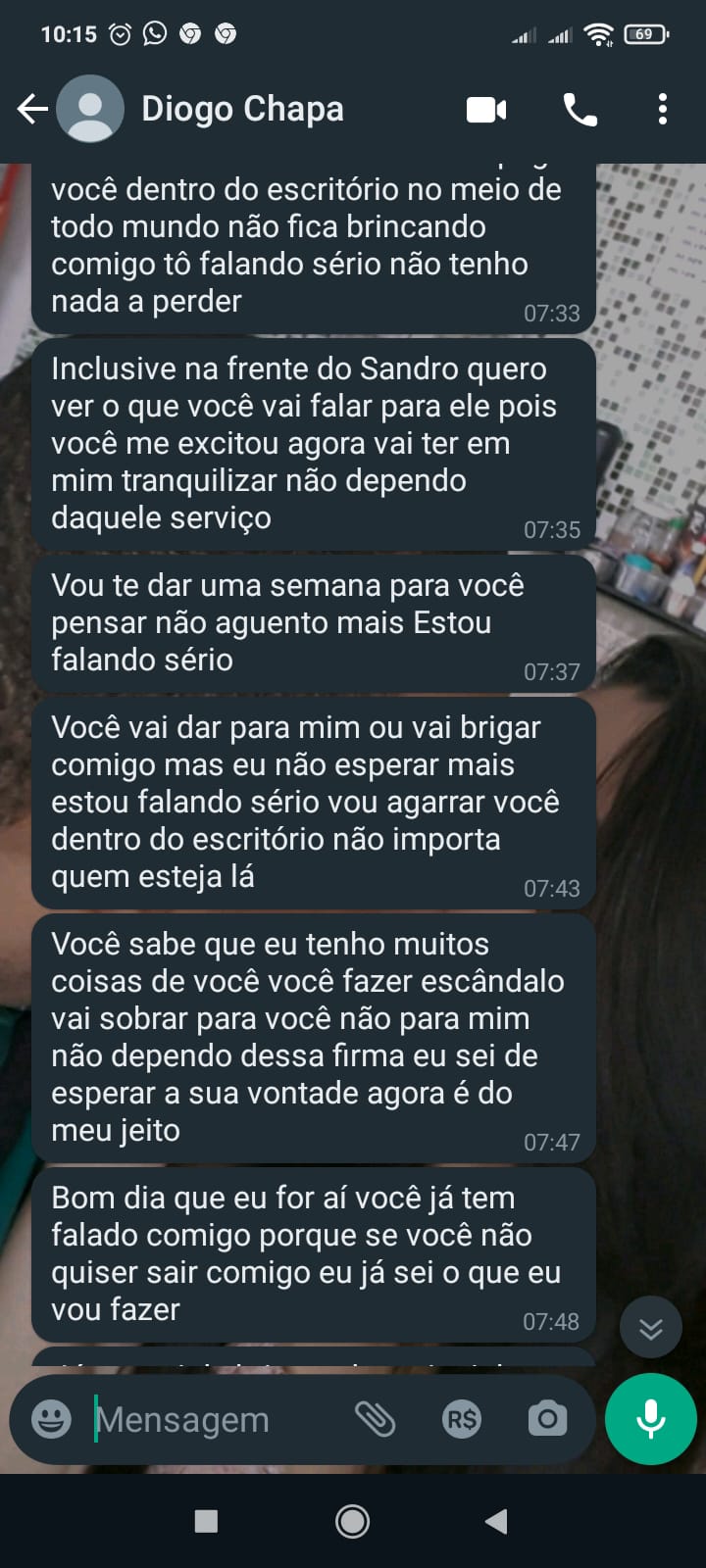The height and width of the screenshot is (1568, 706).
Task: Start a voice call with Diogo Chapa
Action: [580, 110]
